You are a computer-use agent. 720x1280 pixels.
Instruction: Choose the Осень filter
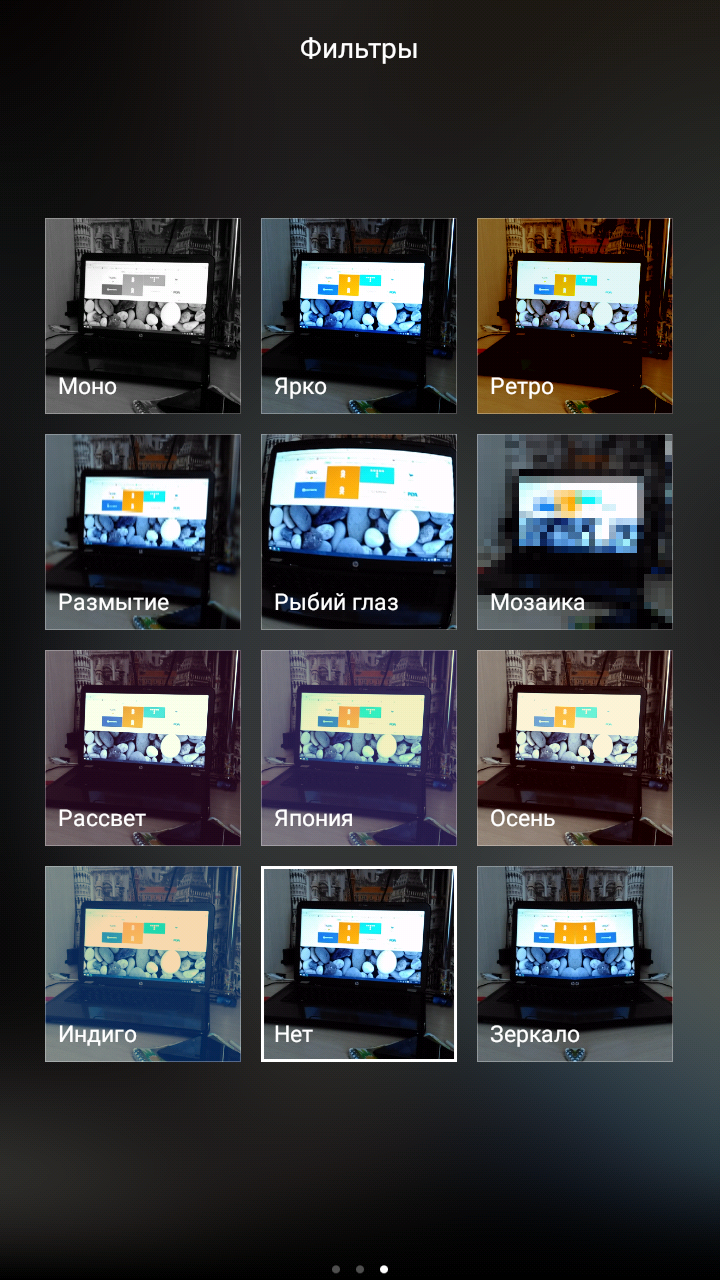pyautogui.click(x=575, y=748)
